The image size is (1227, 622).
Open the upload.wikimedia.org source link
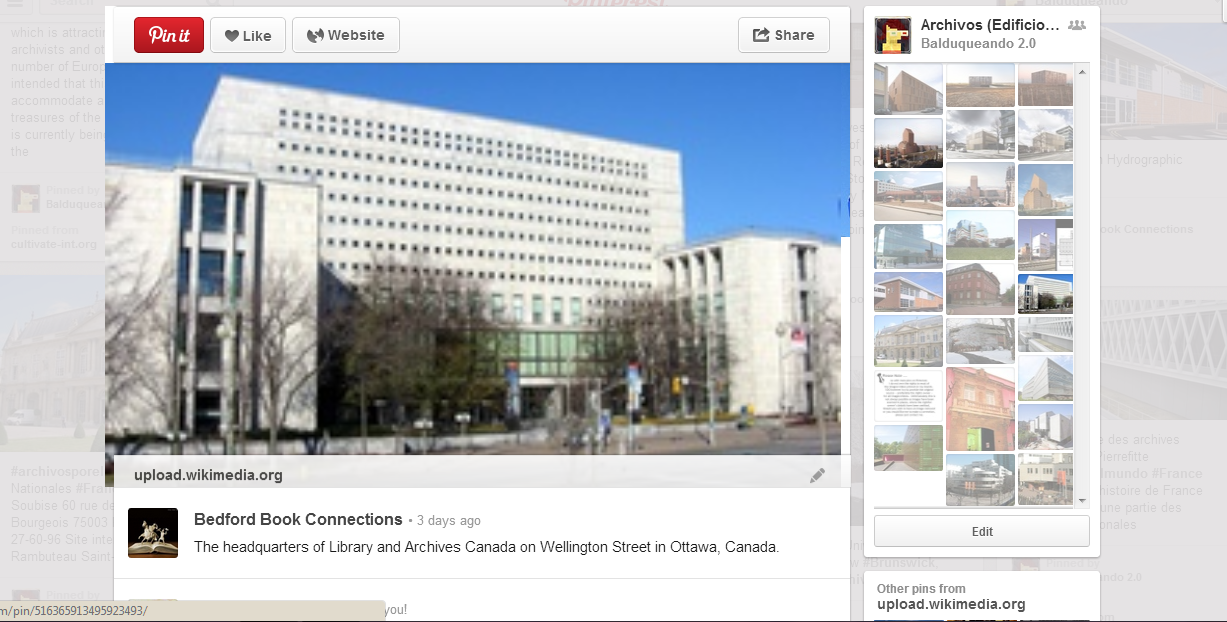coord(208,475)
